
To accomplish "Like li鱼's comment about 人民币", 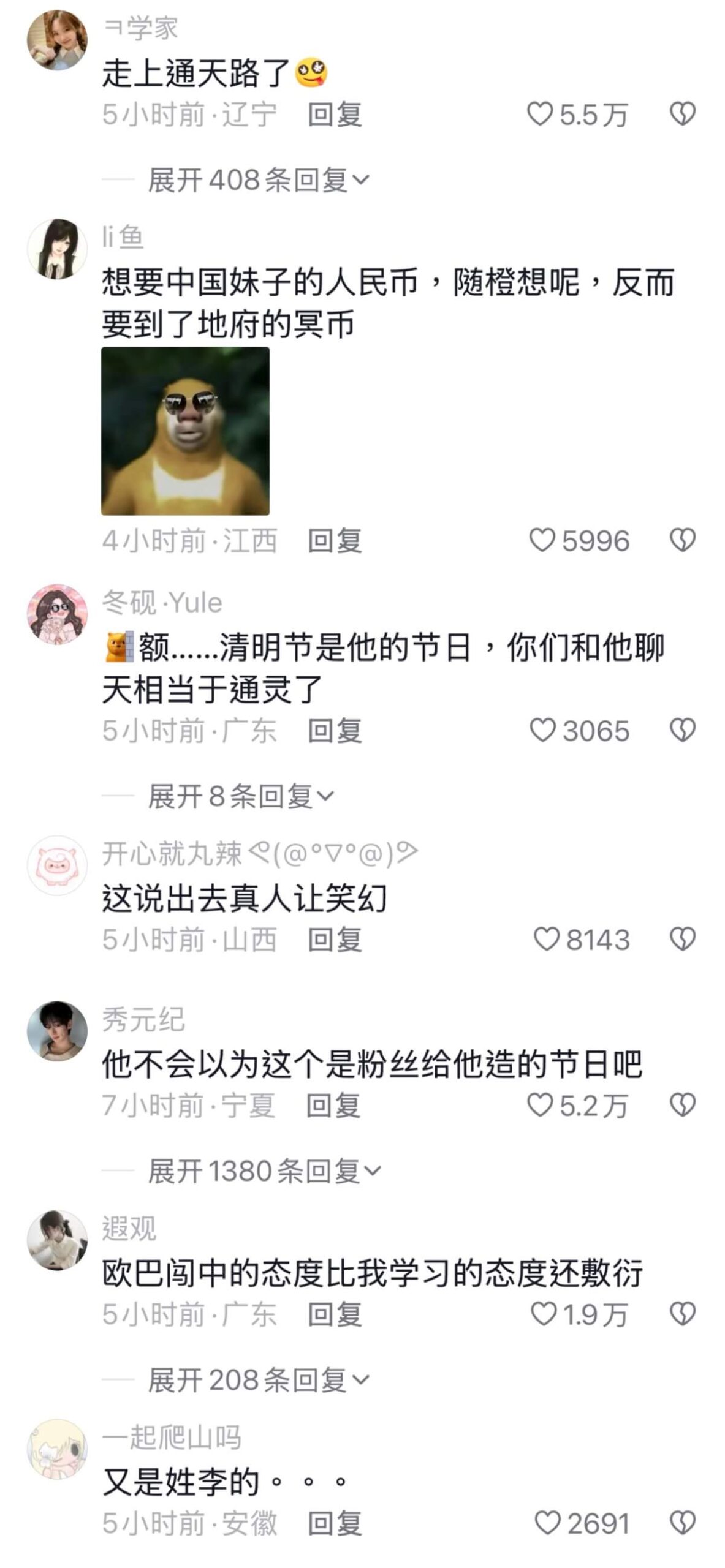I will point(542,540).
